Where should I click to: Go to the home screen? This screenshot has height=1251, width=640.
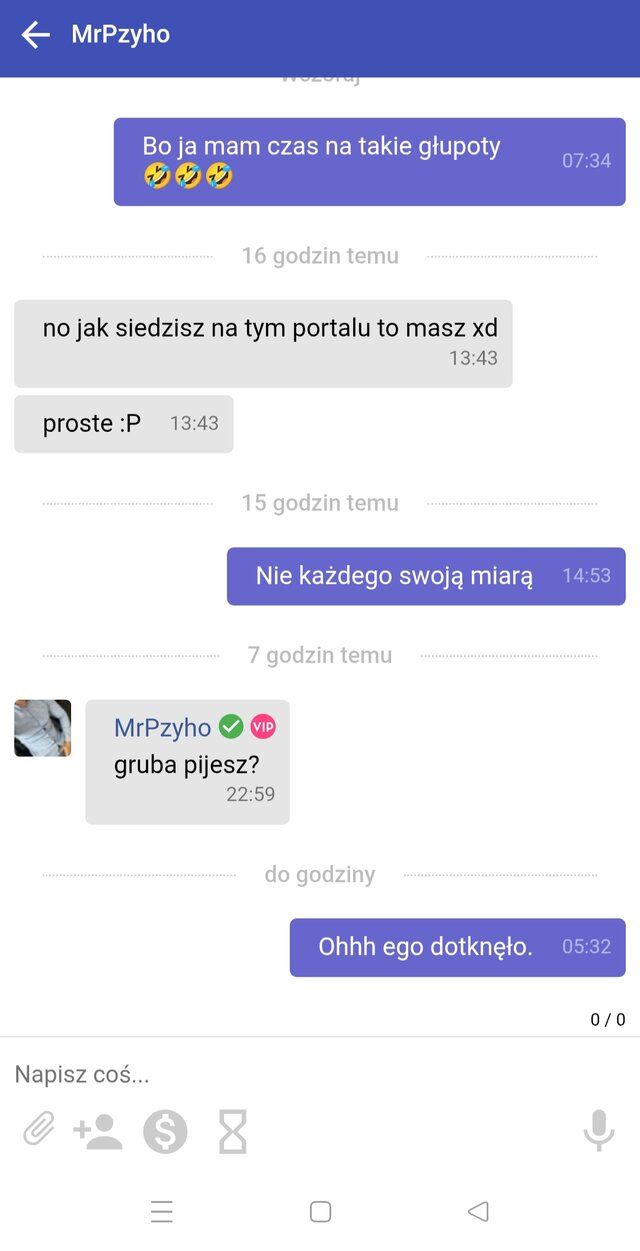[x=320, y=1212]
